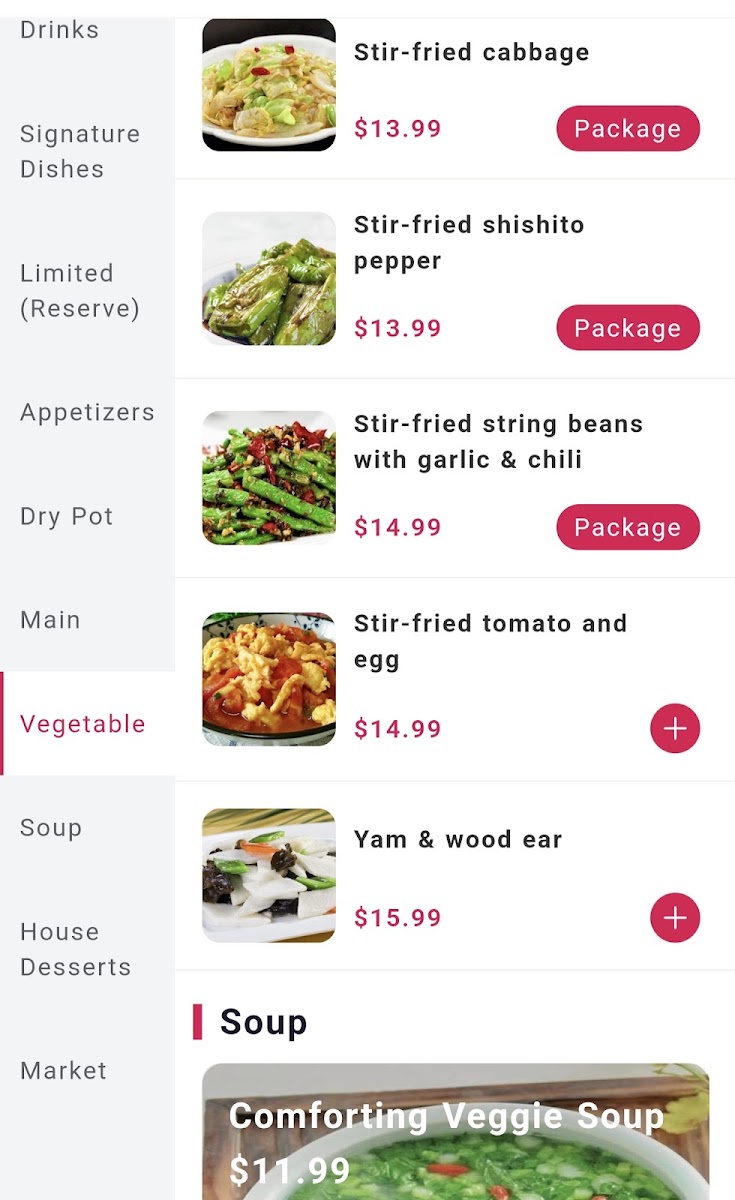
Task: Open the Comforting Veggie Soup card
Action: coord(456,1131)
